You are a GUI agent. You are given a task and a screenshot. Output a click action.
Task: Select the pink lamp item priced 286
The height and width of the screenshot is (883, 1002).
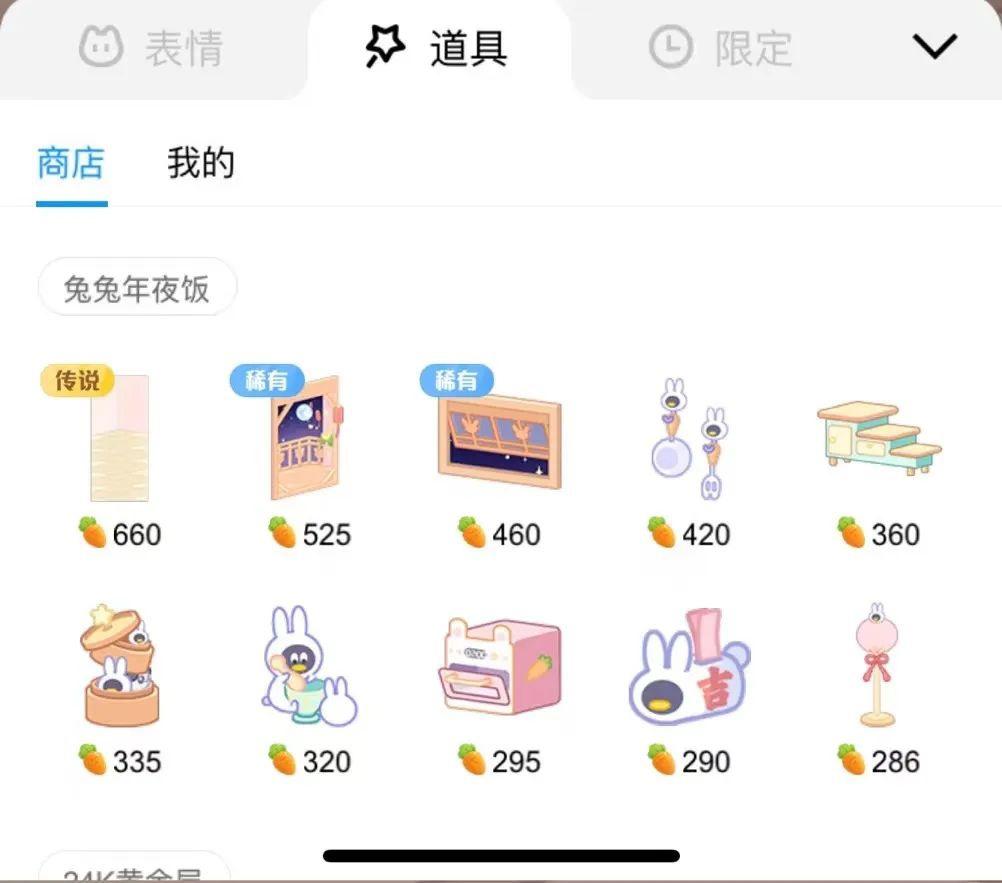coord(878,666)
